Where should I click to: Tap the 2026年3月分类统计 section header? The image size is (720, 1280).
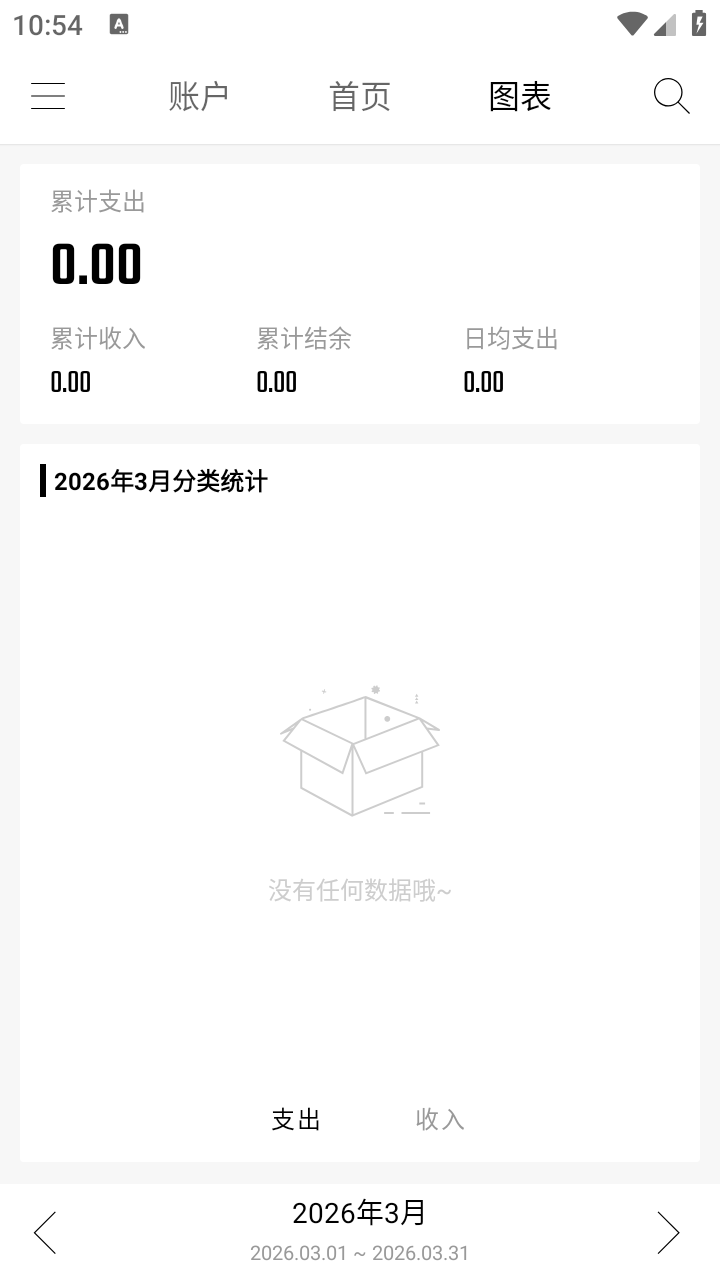click(160, 481)
